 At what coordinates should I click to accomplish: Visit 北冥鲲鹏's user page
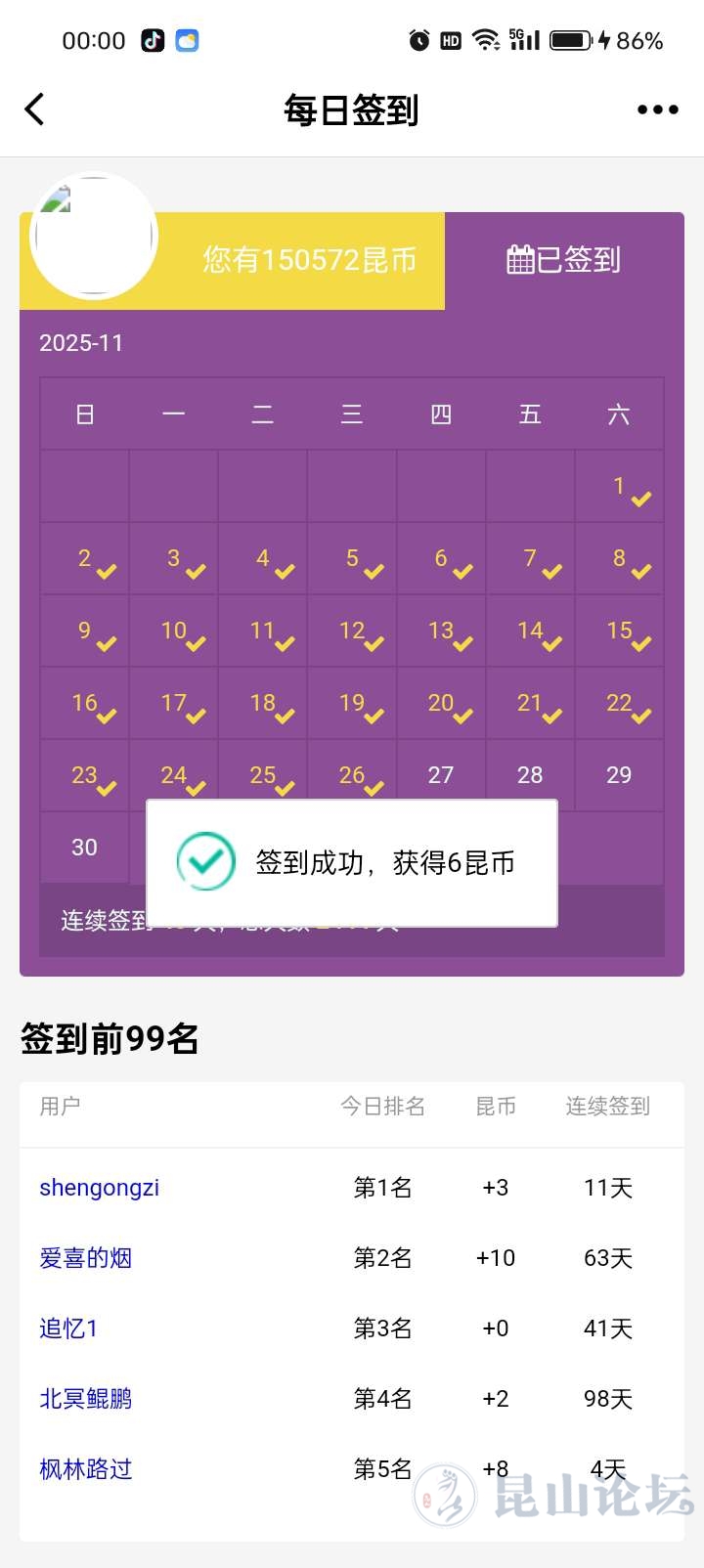coord(85,1399)
